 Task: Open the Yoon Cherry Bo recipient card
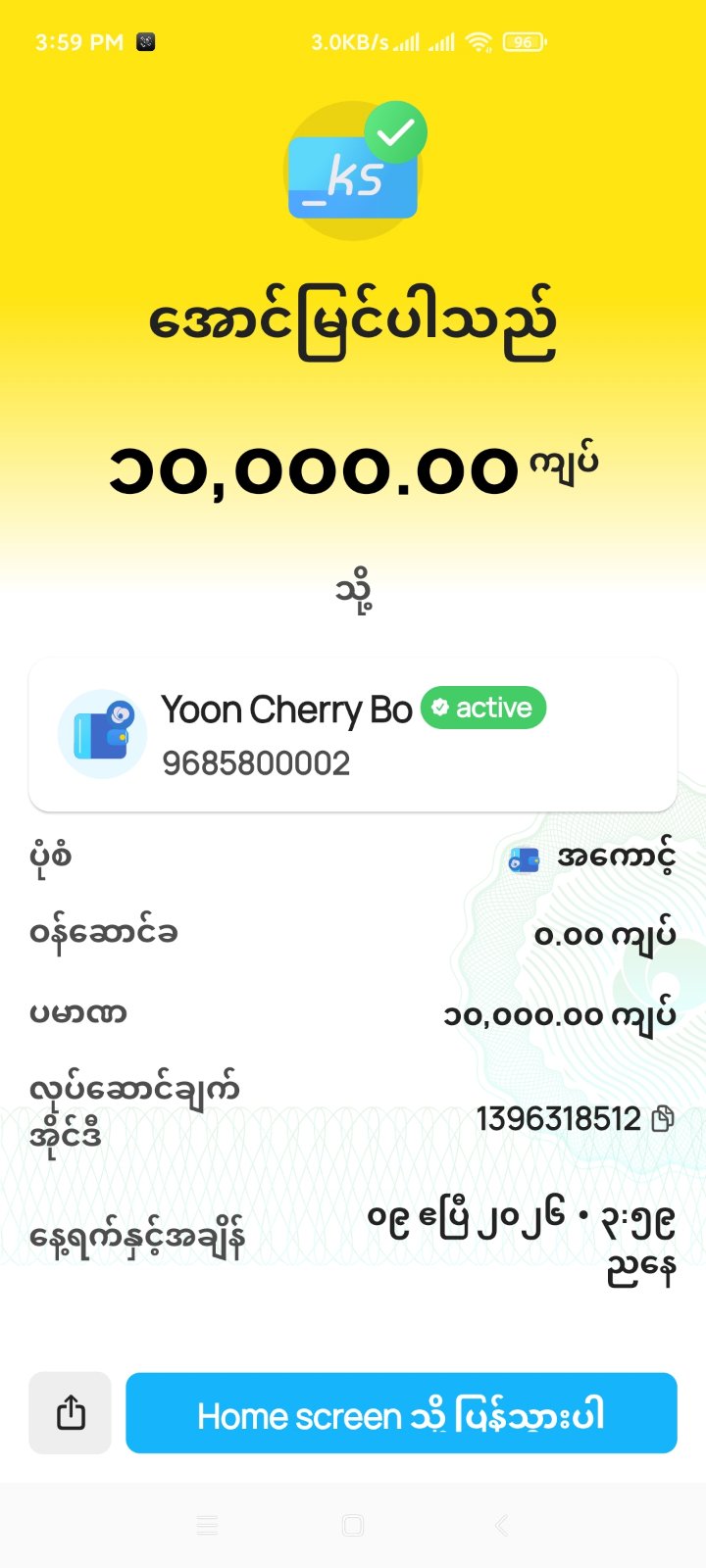pos(353,735)
